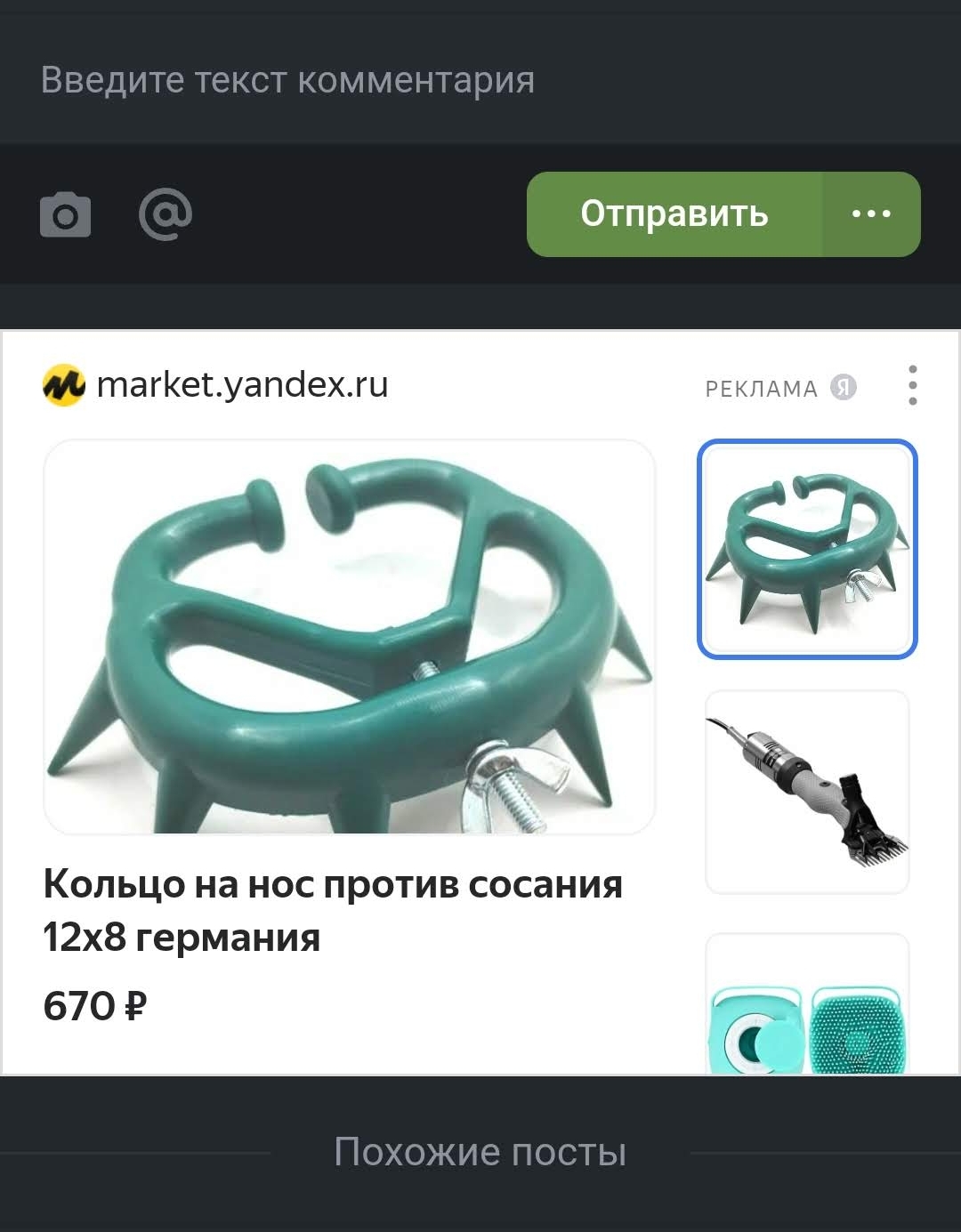Screen dimensions: 961x1232
Task: Open the market.yandex.ru advertiser link
Action: pos(240,385)
